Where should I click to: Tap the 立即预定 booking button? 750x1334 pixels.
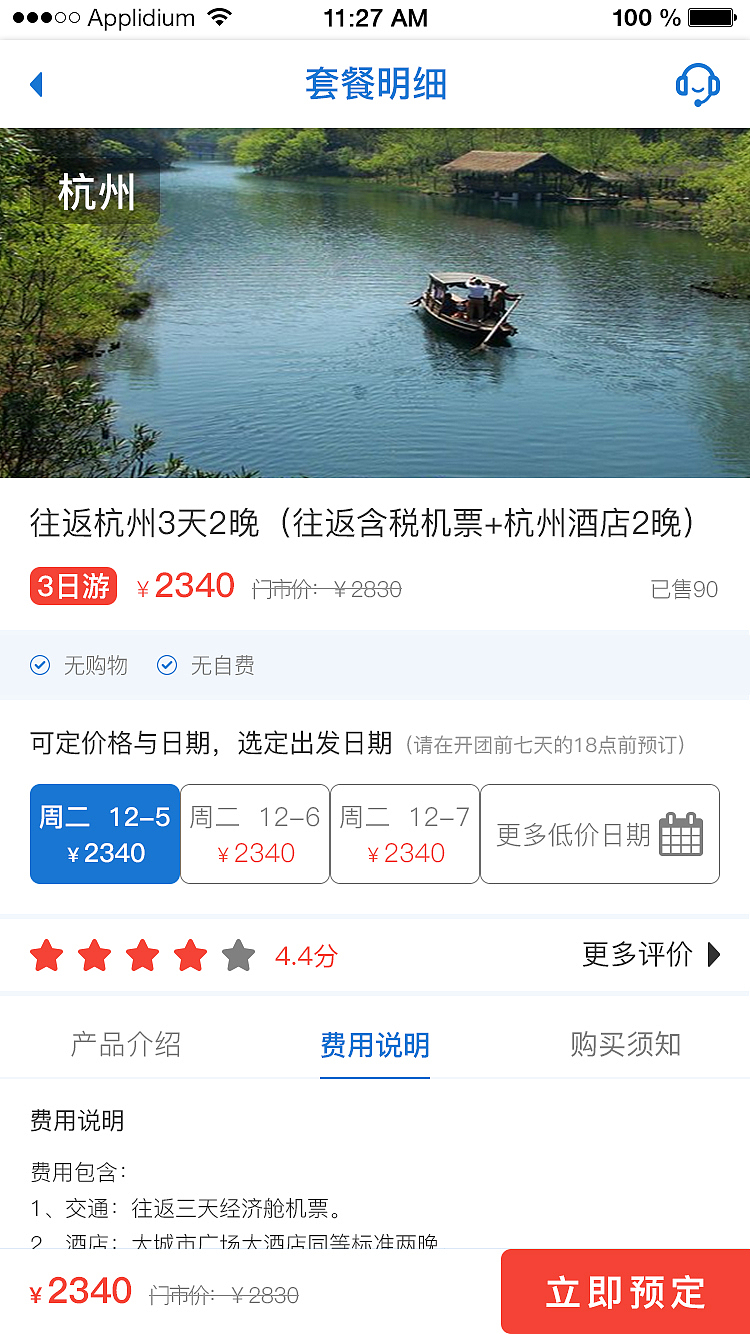[625, 1291]
